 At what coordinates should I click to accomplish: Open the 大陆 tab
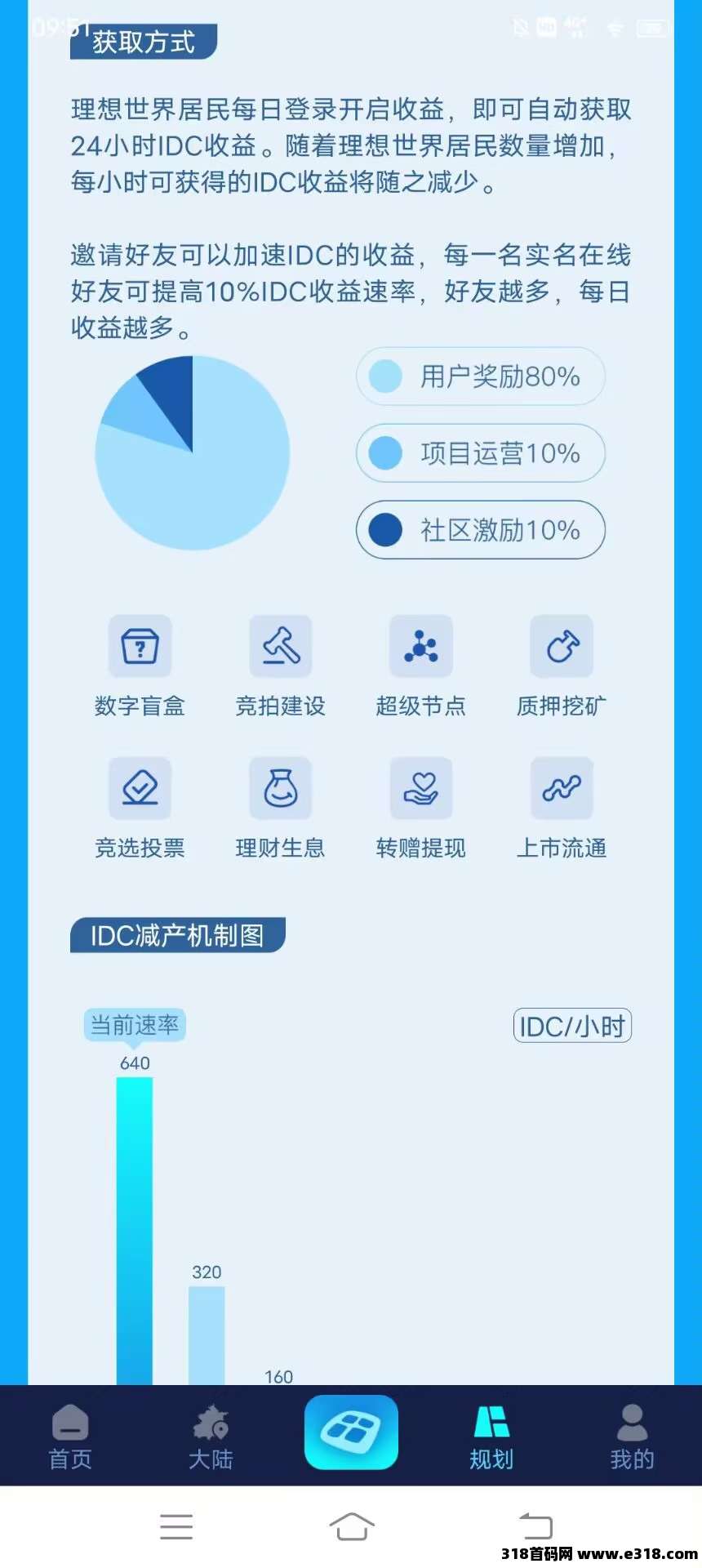point(211,1437)
